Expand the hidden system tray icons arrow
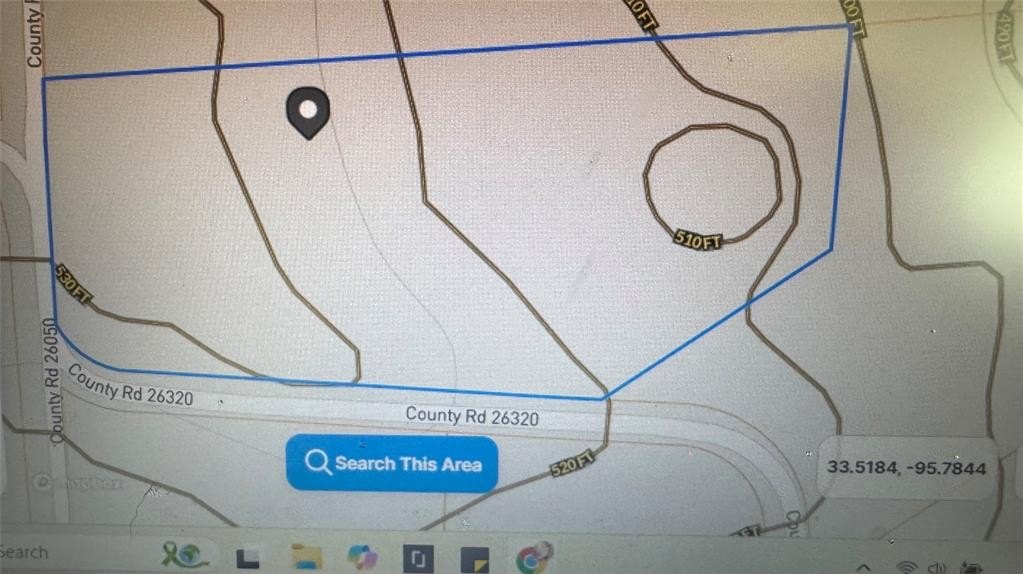This screenshot has width=1023, height=574. (x=864, y=567)
